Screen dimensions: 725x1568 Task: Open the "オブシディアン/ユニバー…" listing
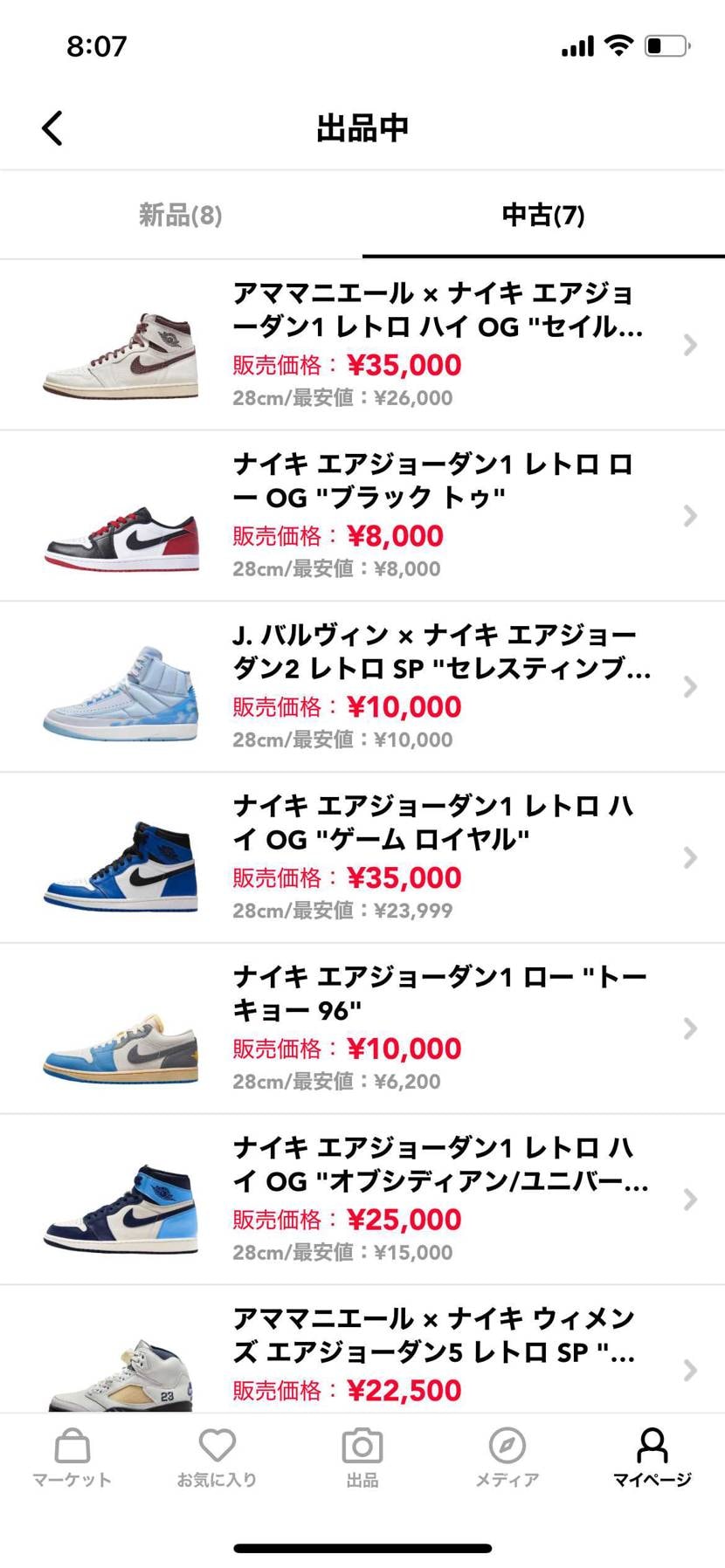[437, 1200]
